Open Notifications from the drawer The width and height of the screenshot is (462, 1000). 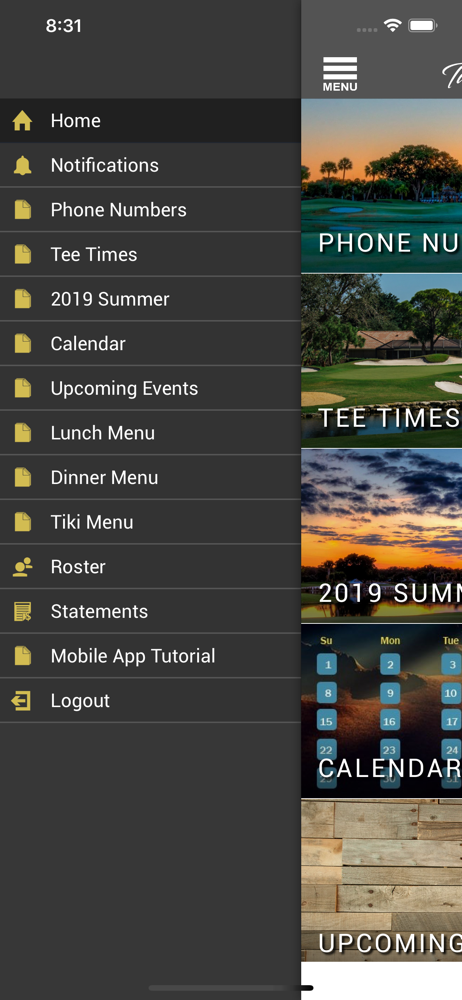coord(151,165)
